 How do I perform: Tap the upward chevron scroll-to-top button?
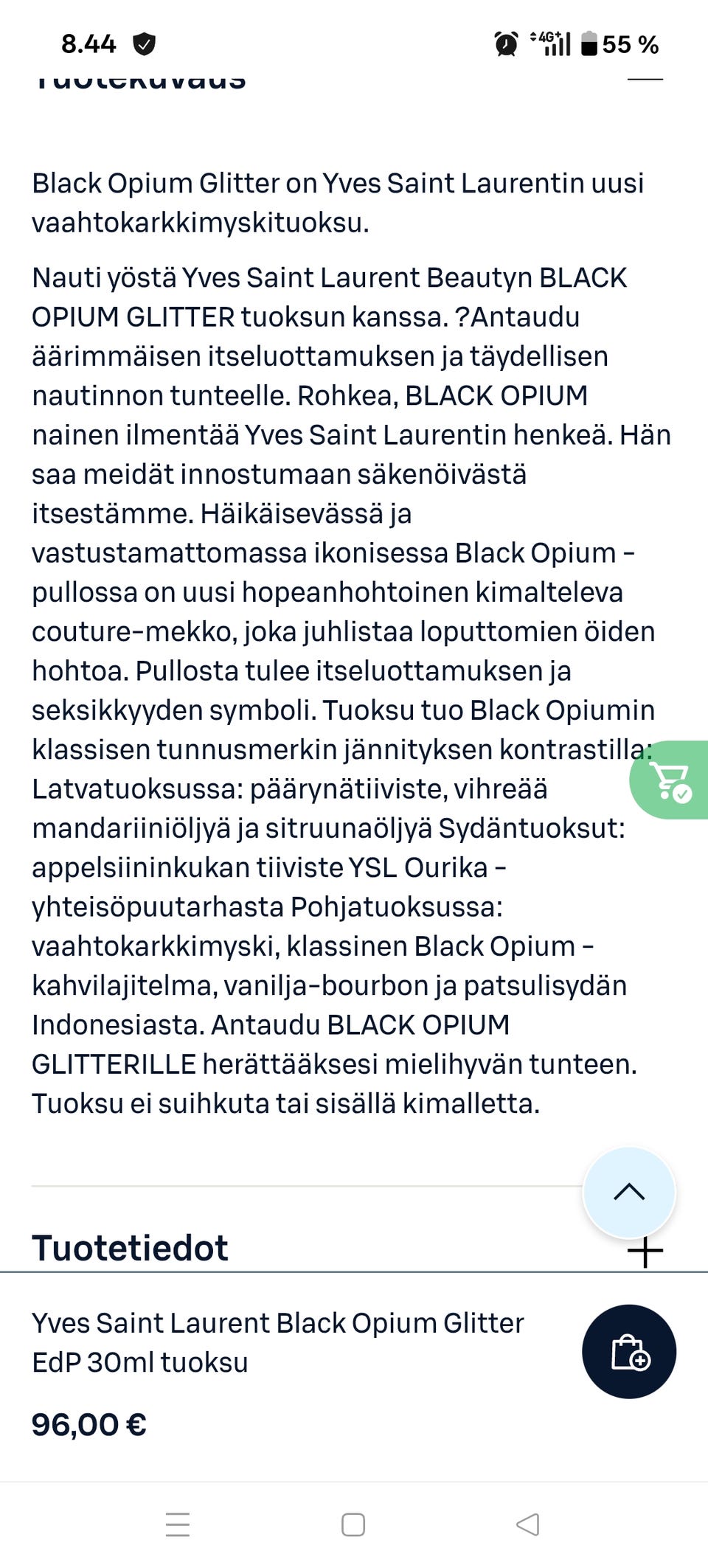pos(629,1193)
